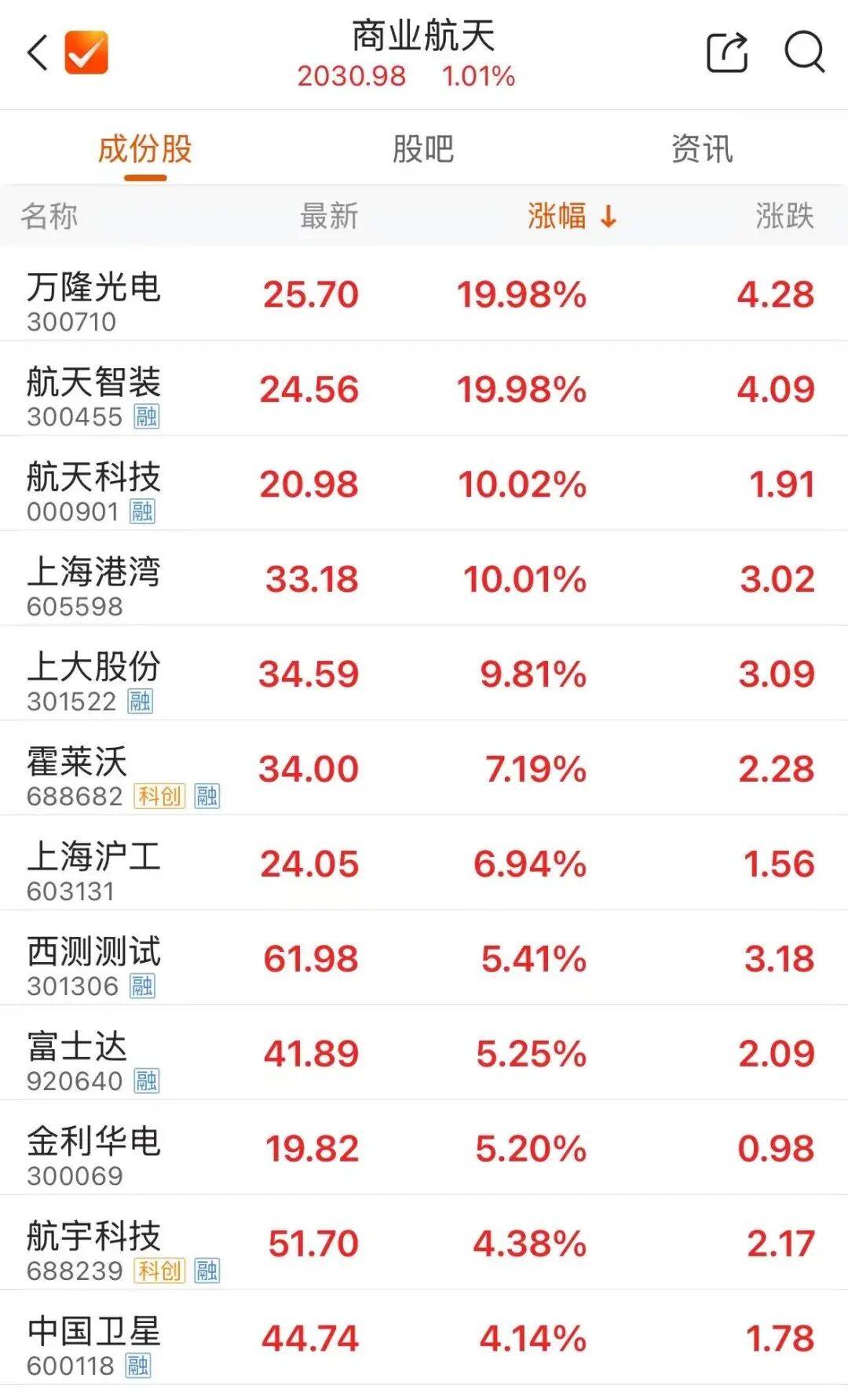Click the 1.01% change percentage
Image resolution: width=848 pixels, height=1400 pixels.
(x=479, y=77)
